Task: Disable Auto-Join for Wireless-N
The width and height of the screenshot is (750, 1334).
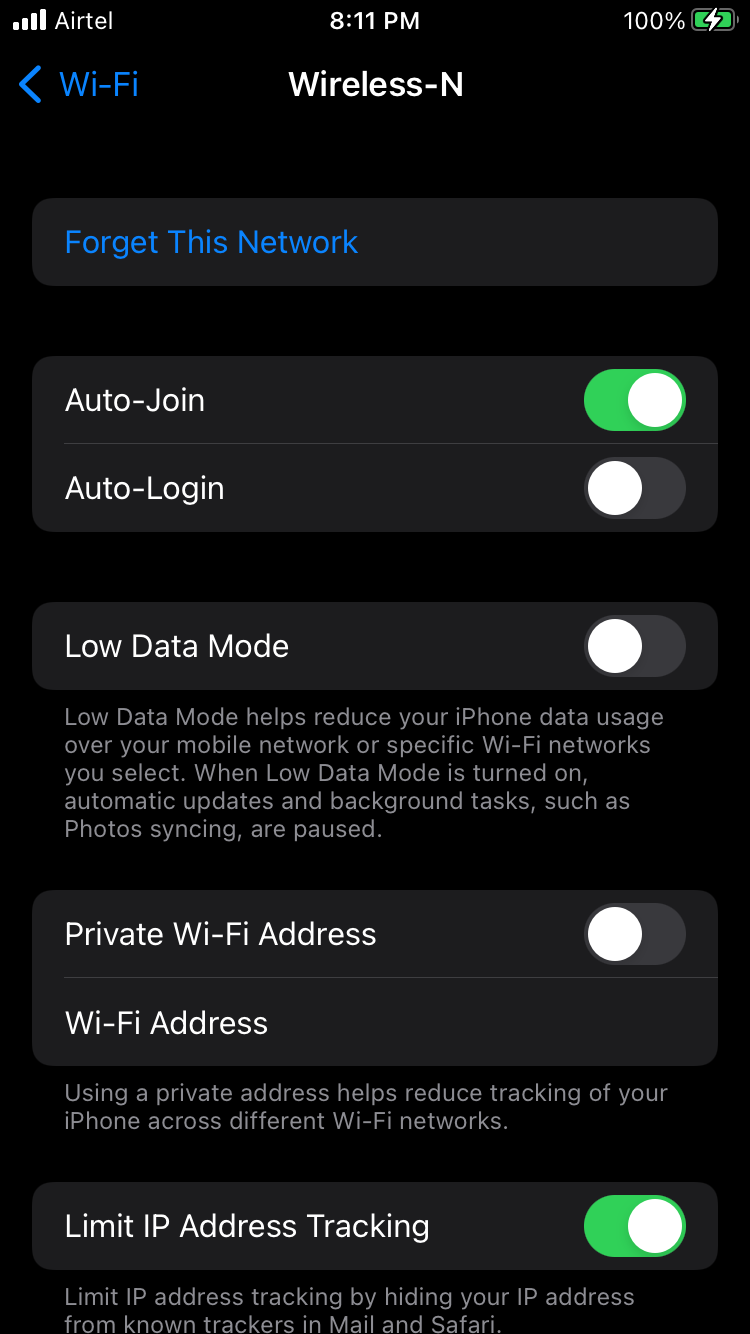Action: [634, 399]
